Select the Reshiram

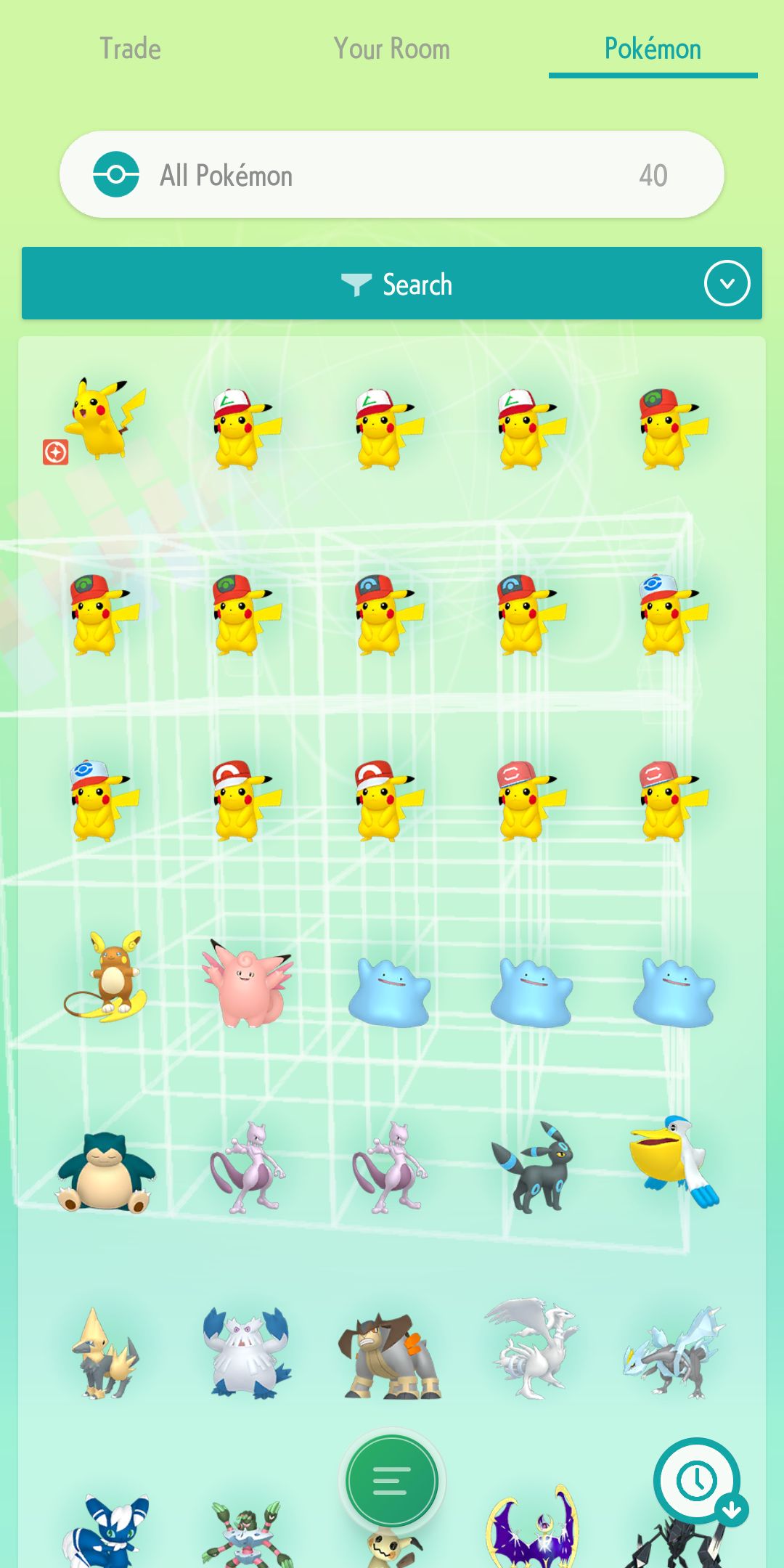532,1349
